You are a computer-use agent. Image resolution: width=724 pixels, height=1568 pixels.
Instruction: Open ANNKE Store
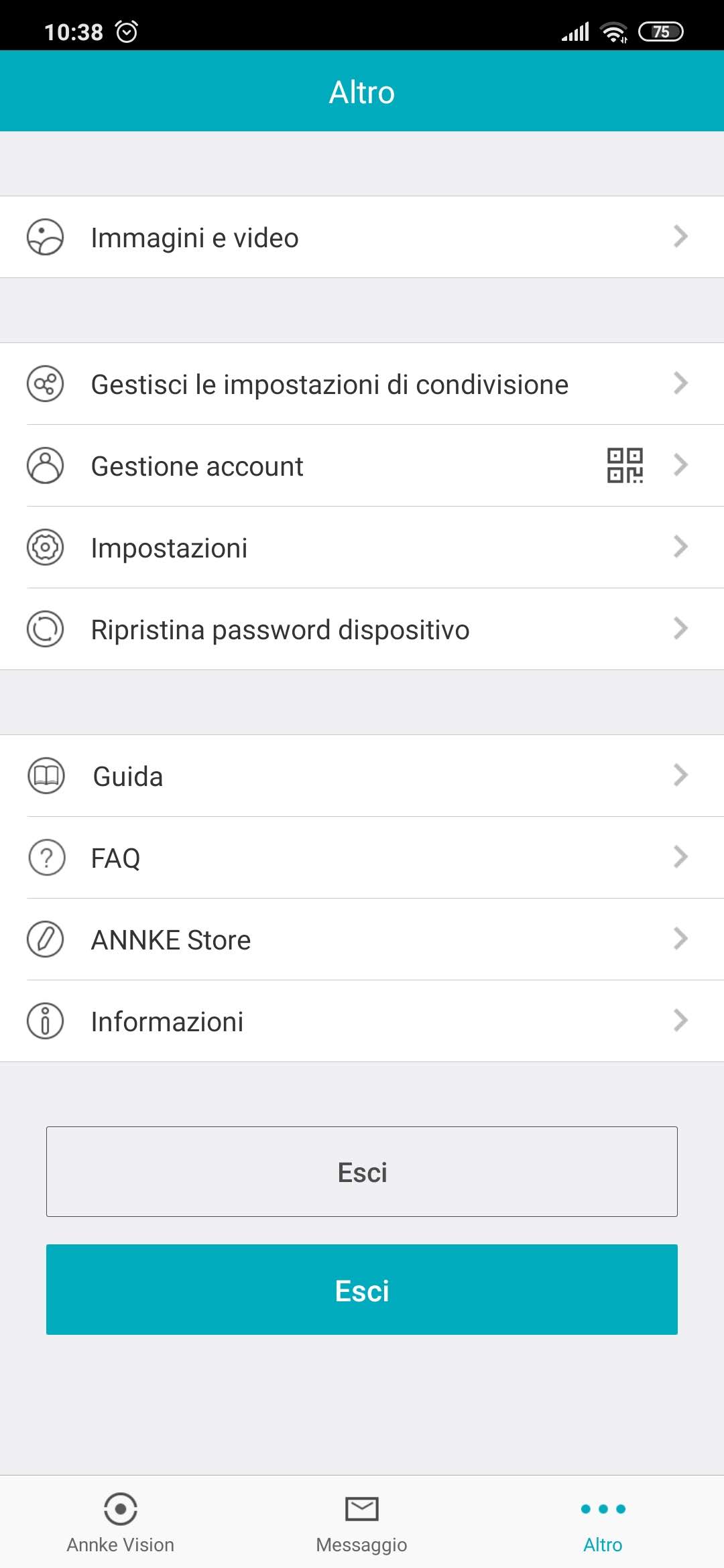coord(362,939)
